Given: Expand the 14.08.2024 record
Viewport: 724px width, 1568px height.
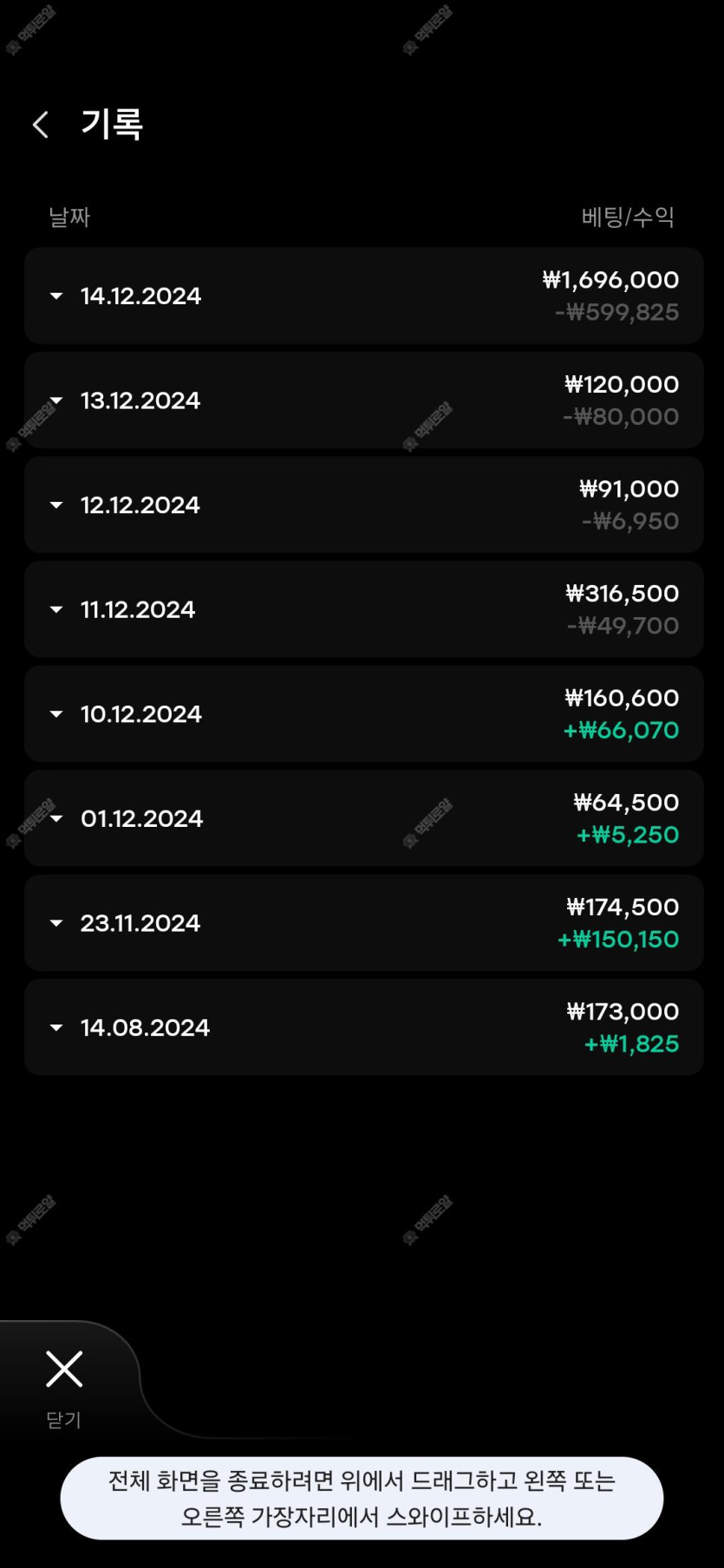Looking at the screenshot, I should pyautogui.click(x=57, y=1028).
